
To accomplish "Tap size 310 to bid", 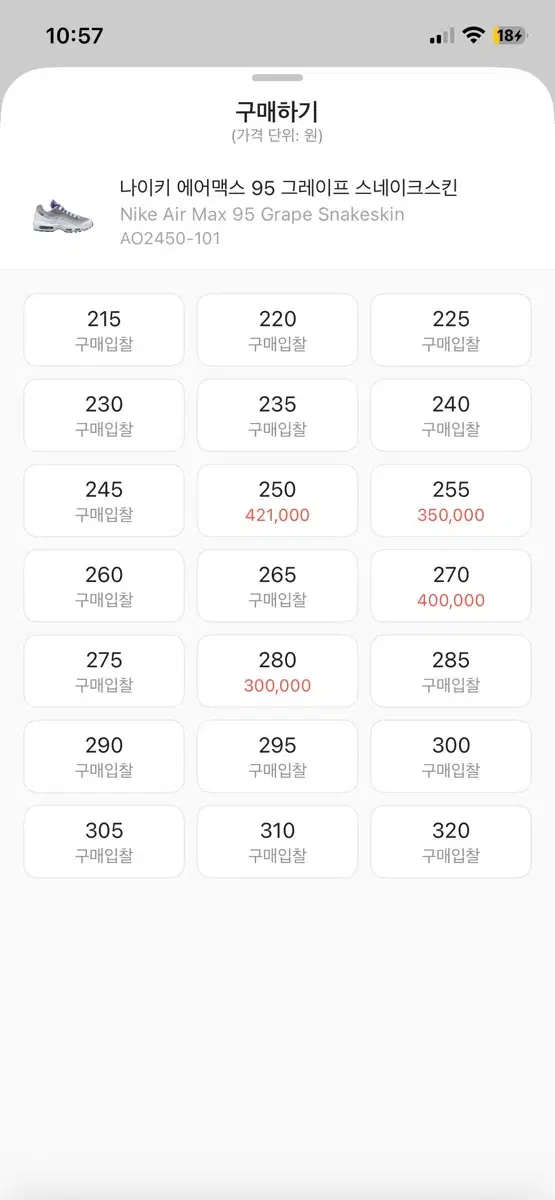I will pyautogui.click(x=277, y=842).
